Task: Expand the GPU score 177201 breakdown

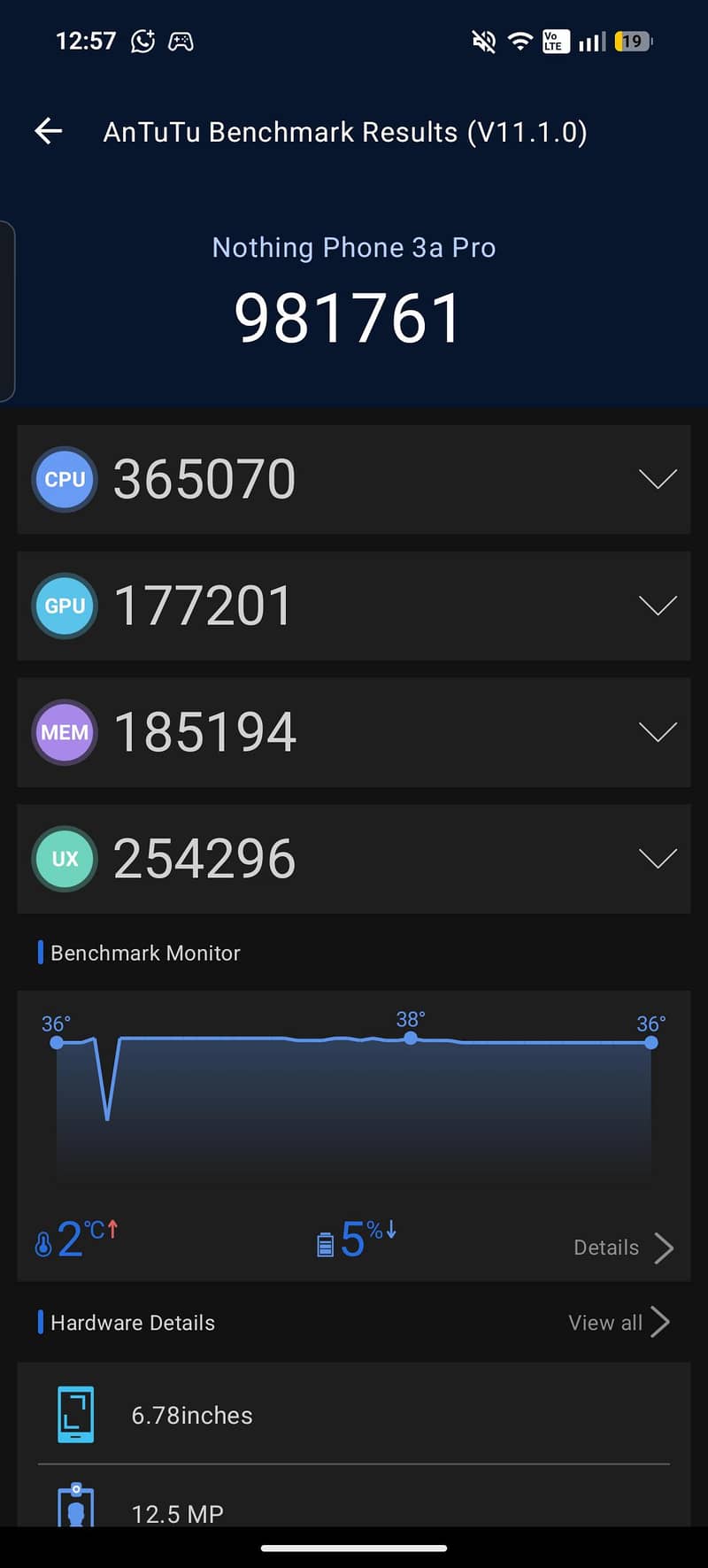Action: (x=657, y=606)
